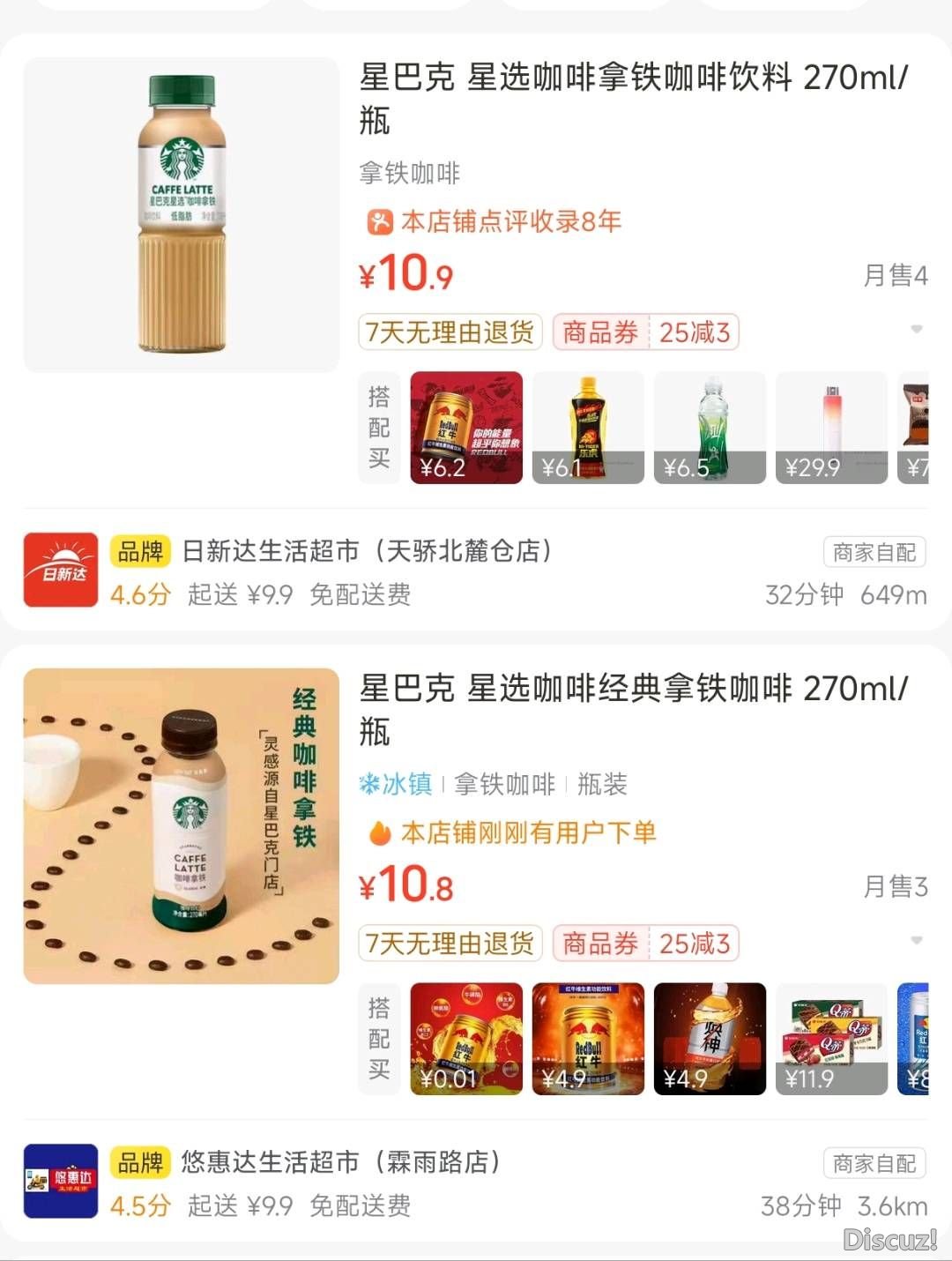Open the ¥29.9 pink bottle add-on

pos(831,428)
